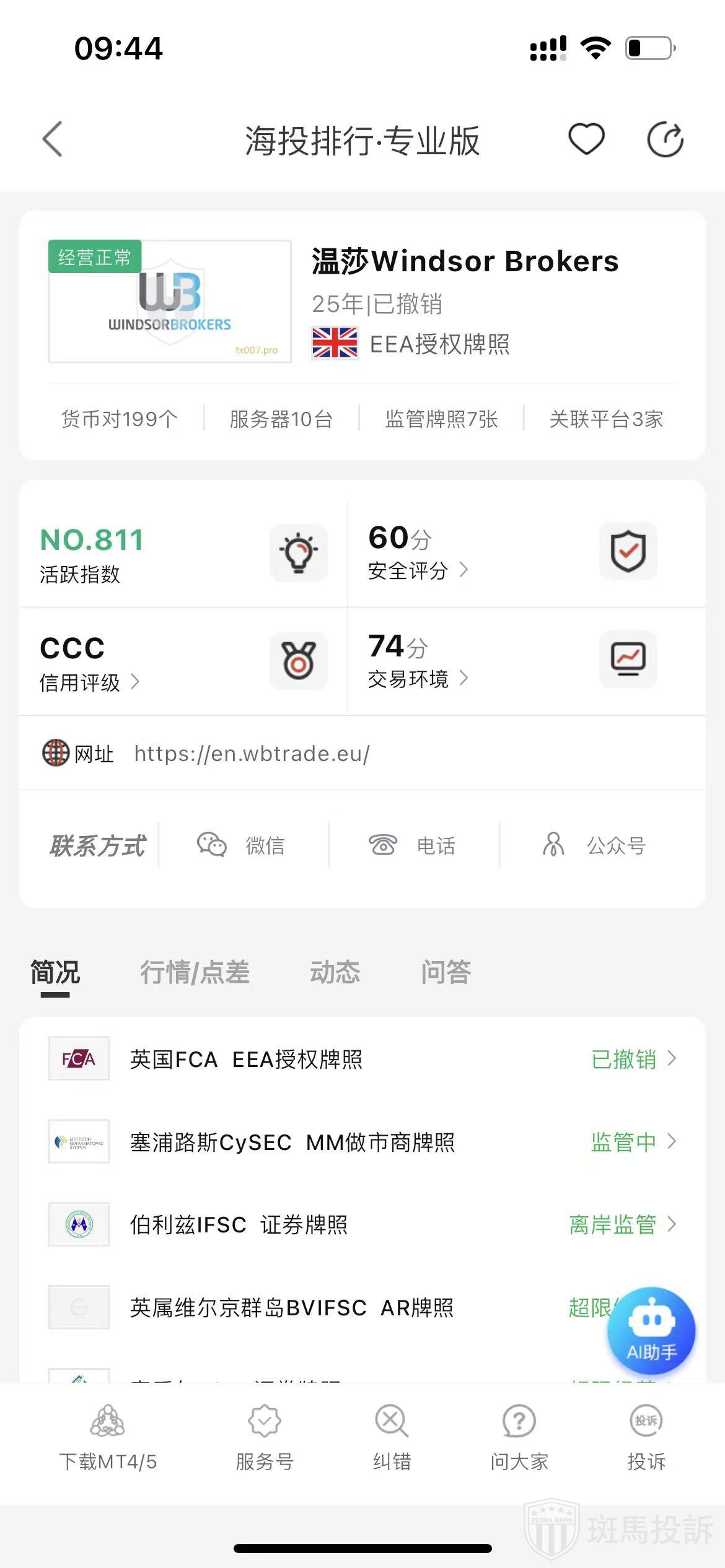Screen dimensions: 725x1568
Task: Select the 电话 contact option
Action: pos(413,845)
